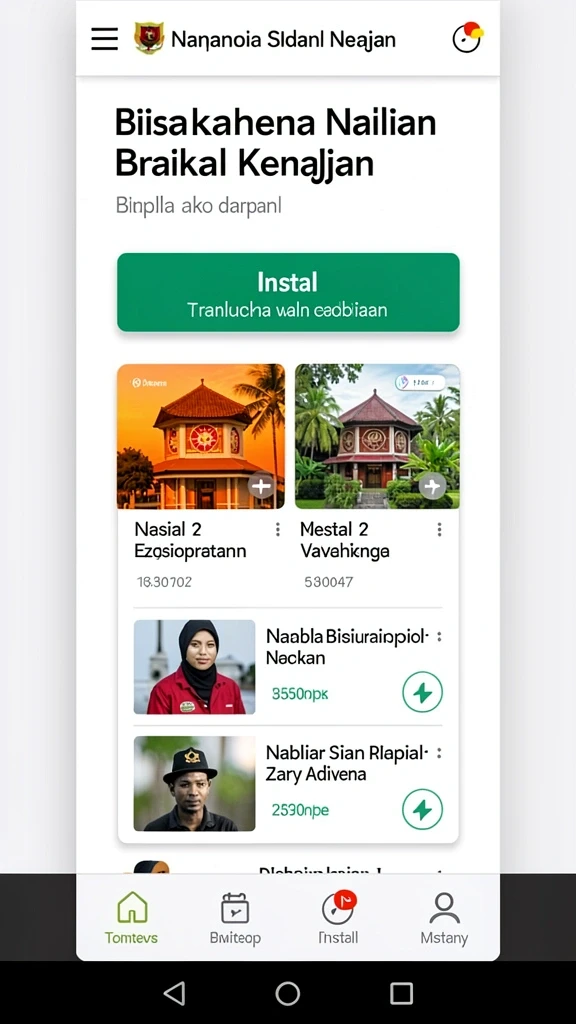Tap the lightning button on Nabliar Sian row
This screenshot has height=1024, width=576.
click(423, 810)
